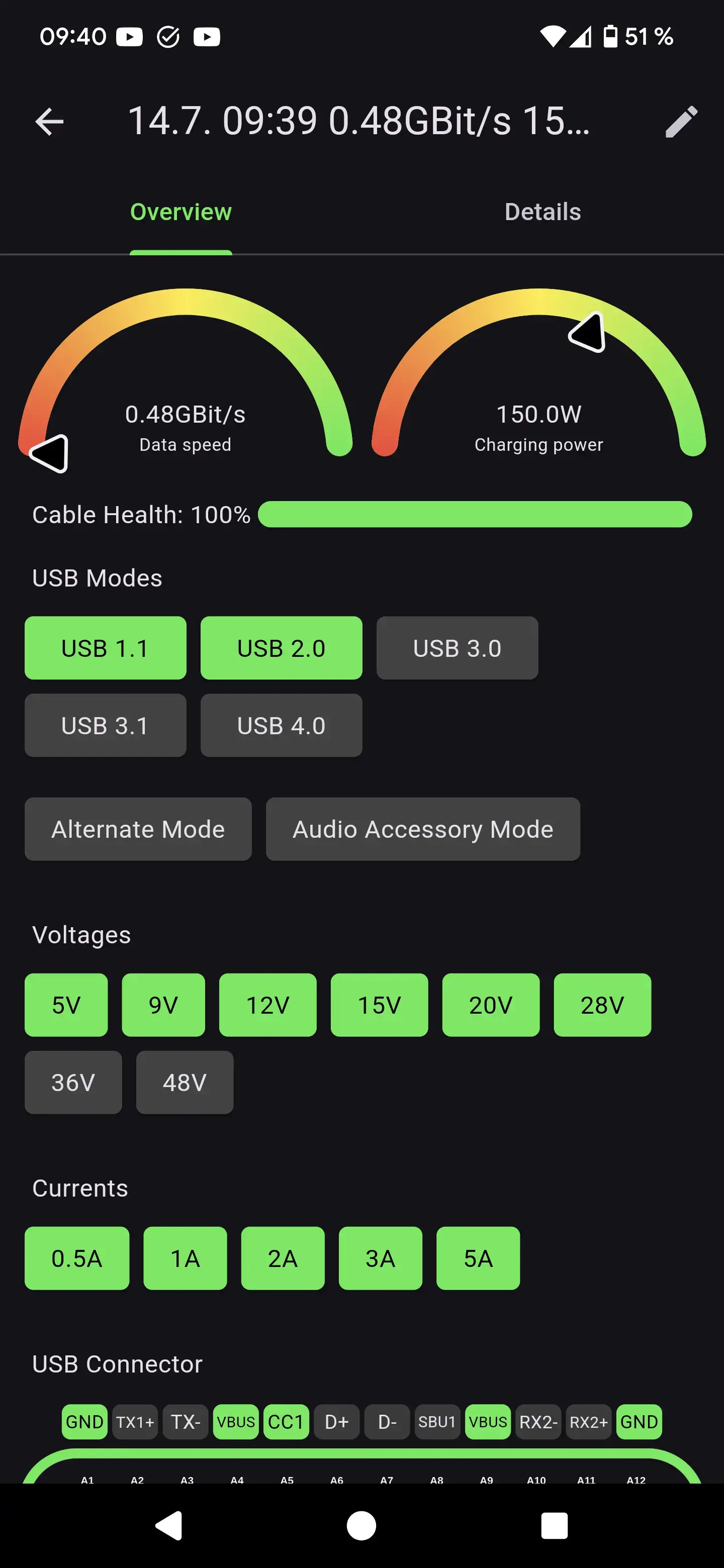Viewport: 724px width, 1568px height.
Task: Edit the measurement title with the pencil icon
Action: coord(681,121)
